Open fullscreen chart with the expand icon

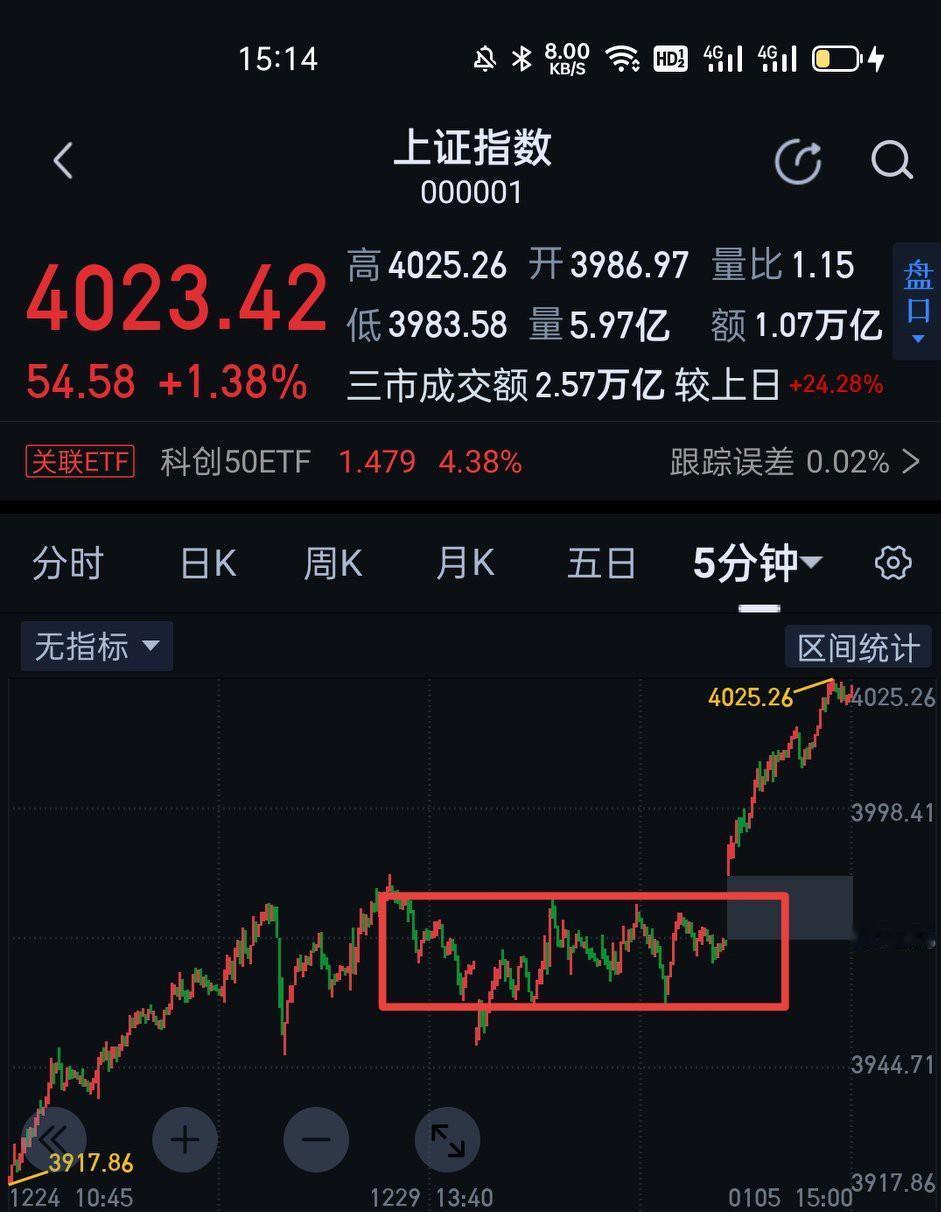pos(447,1138)
